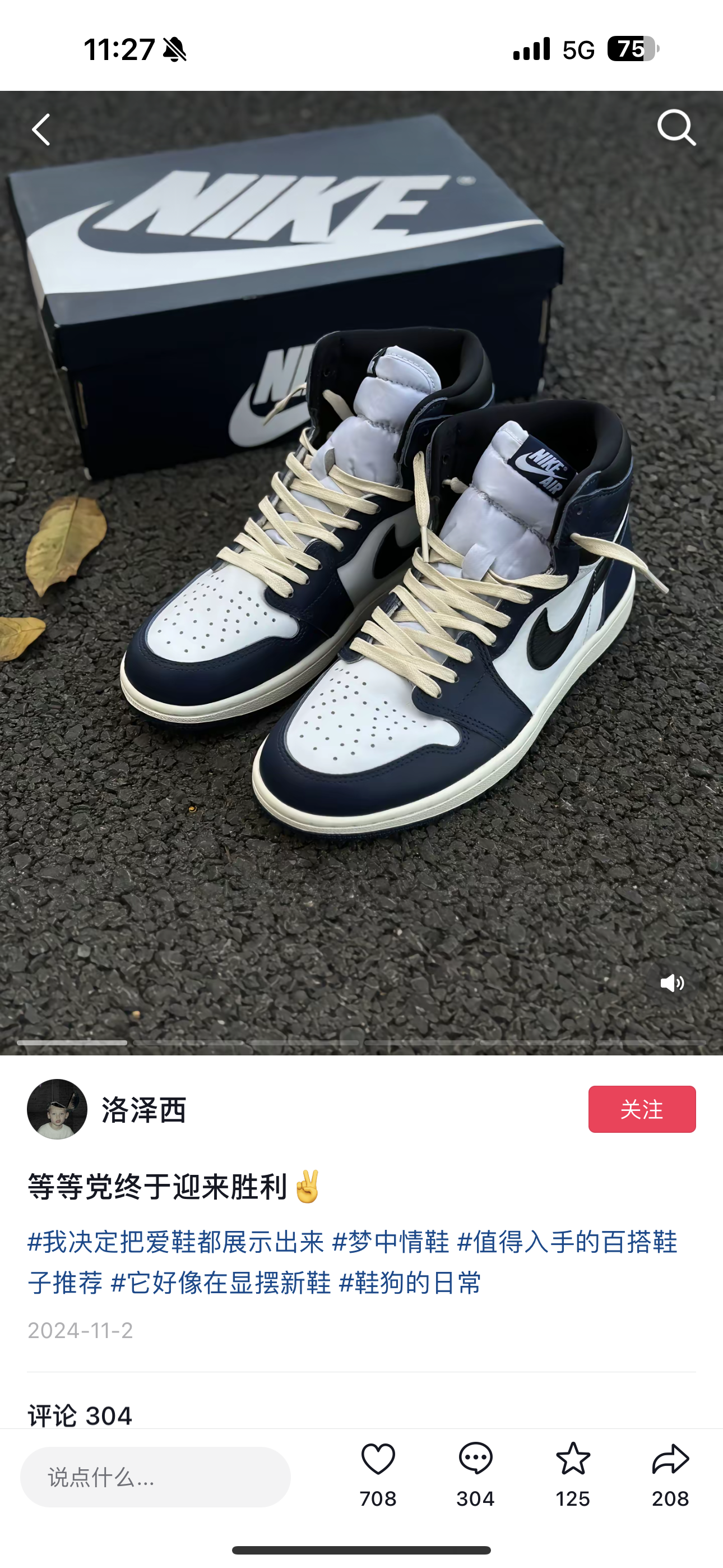This screenshot has height=1568, width=723.
Task: Share this post with the arrow icon
Action: coord(670,1459)
